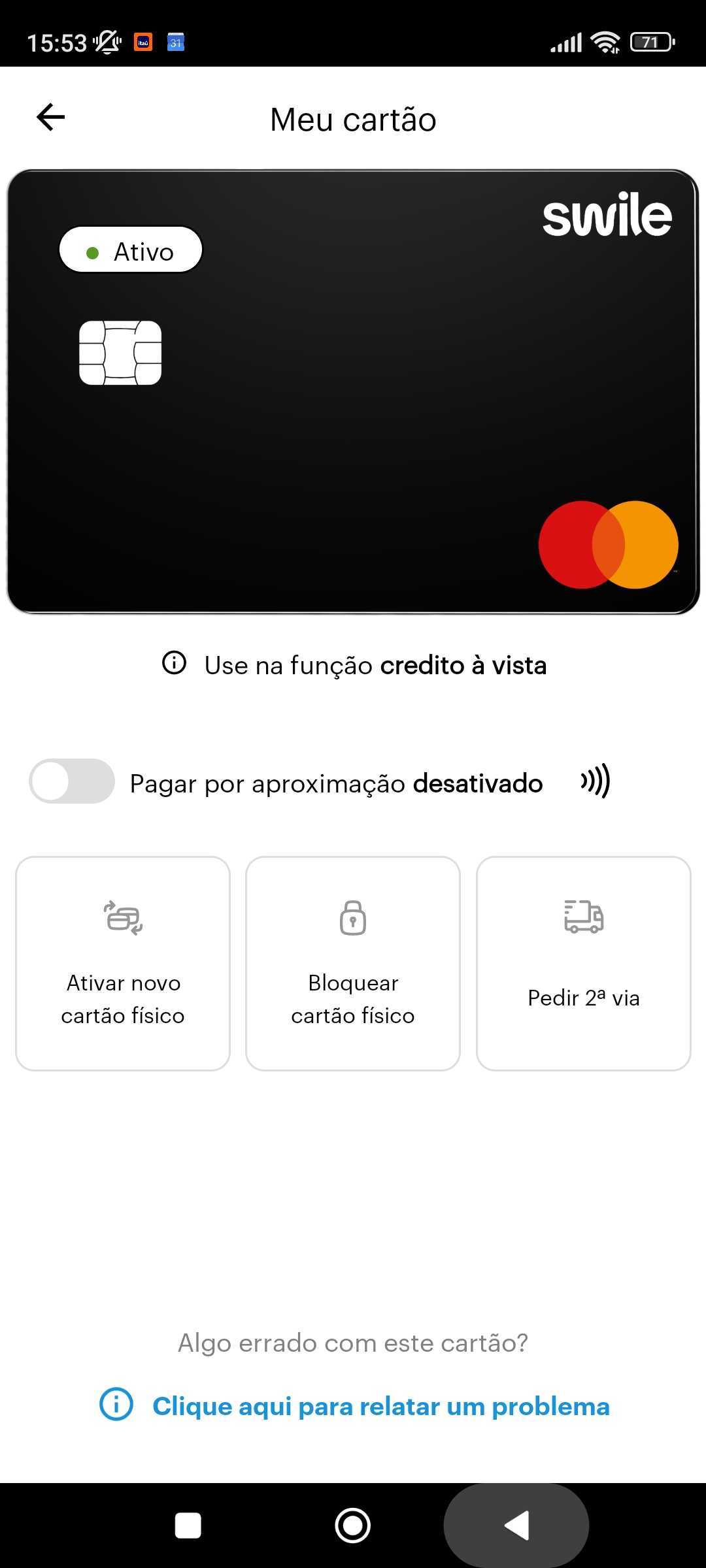Toggle contactless payment off again
The width and height of the screenshot is (706, 1568).
pos(72,782)
